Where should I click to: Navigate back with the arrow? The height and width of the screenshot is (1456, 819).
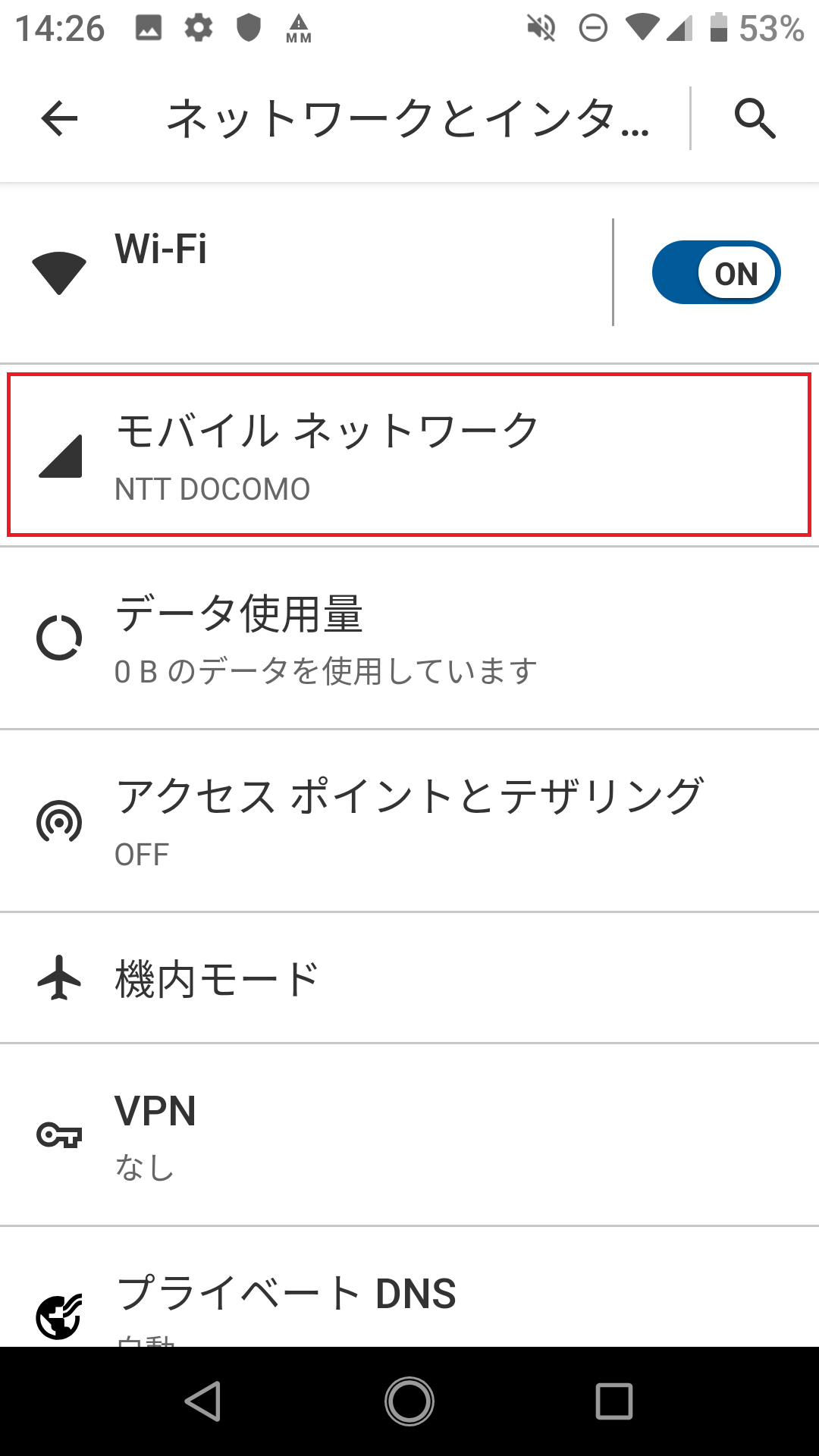59,119
